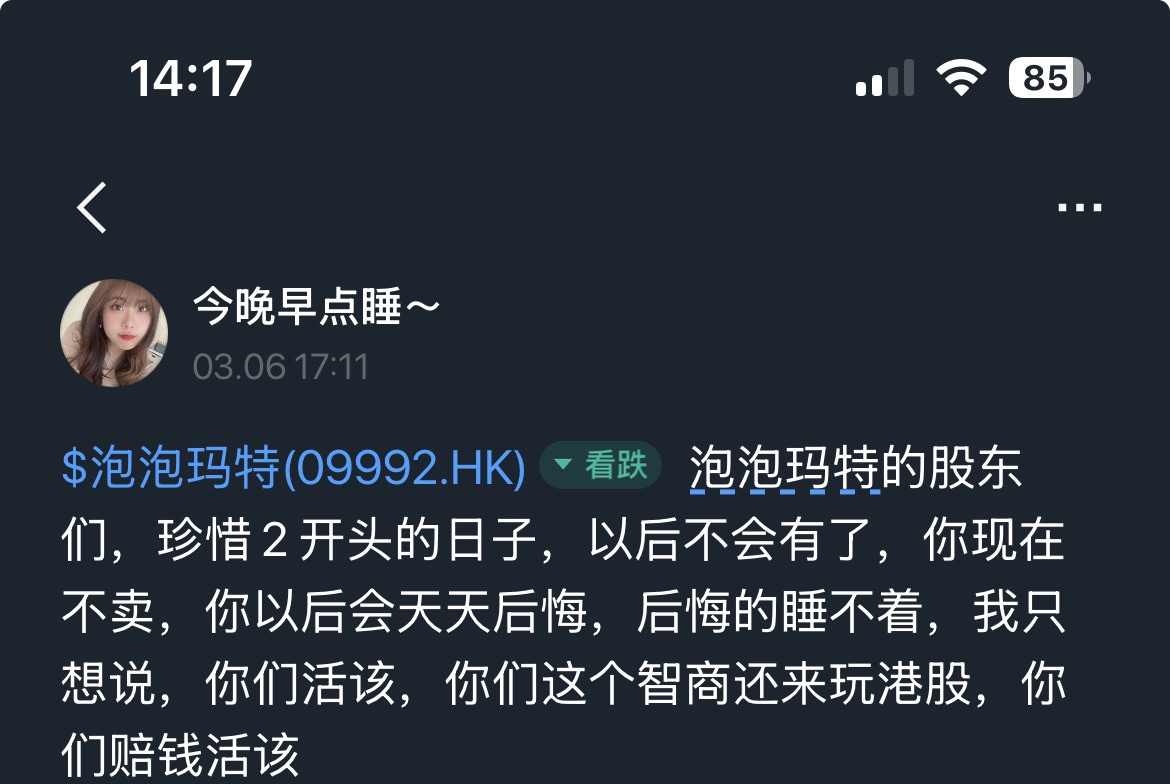Open the three-dot overflow menu
The height and width of the screenshot is (784, 1170).
(1079, 208)
